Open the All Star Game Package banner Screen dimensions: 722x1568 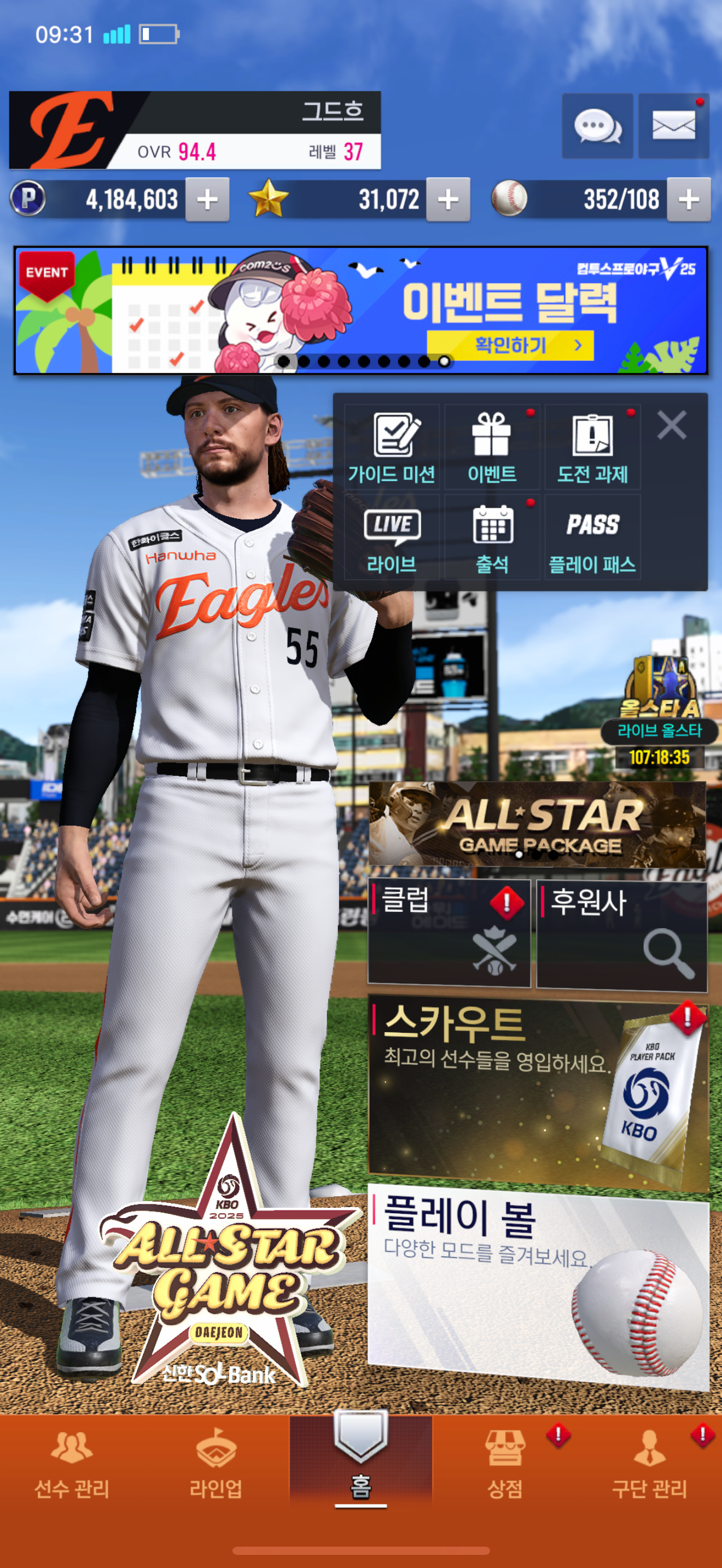click(x=538, y=824)
